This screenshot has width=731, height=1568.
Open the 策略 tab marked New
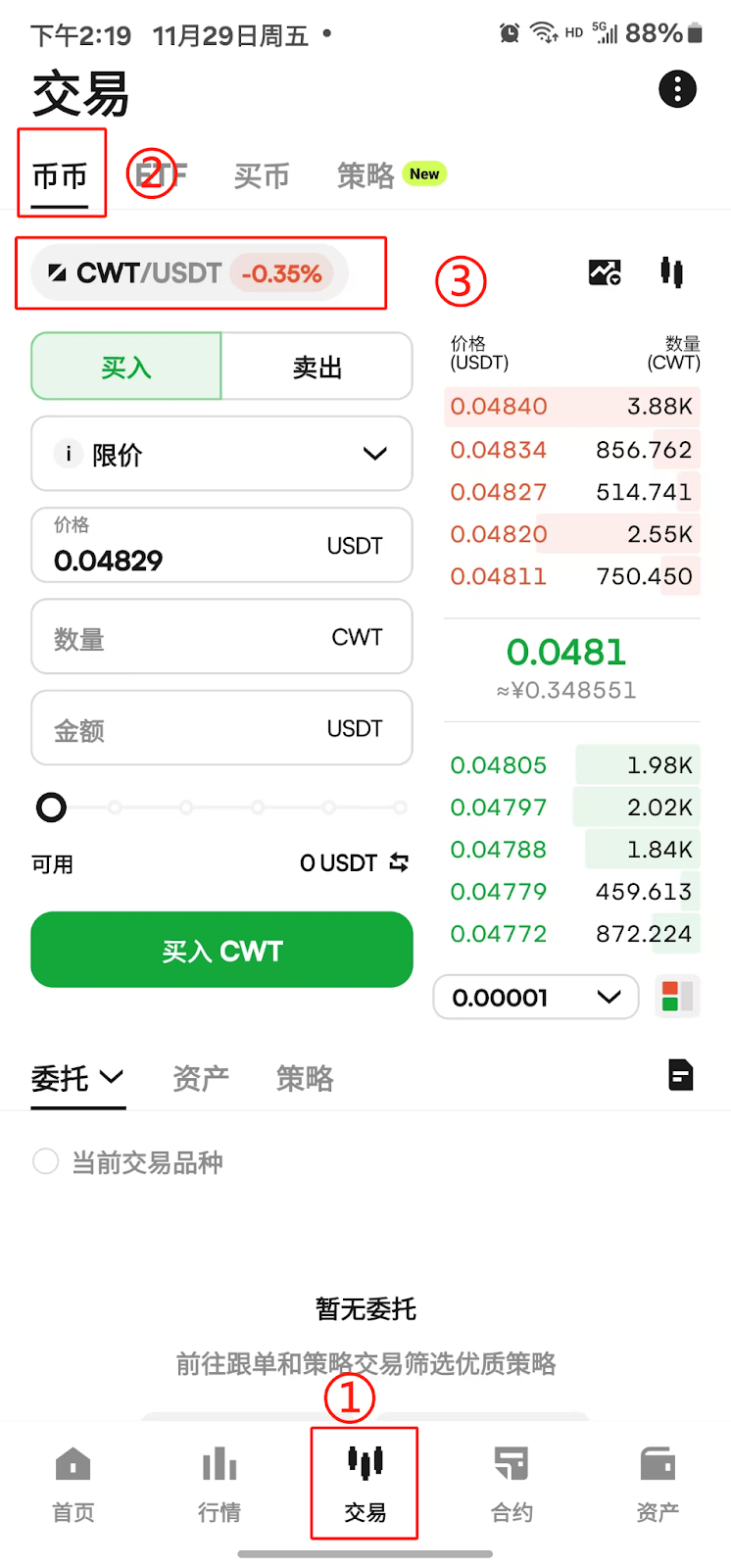(x=391, y=175)
